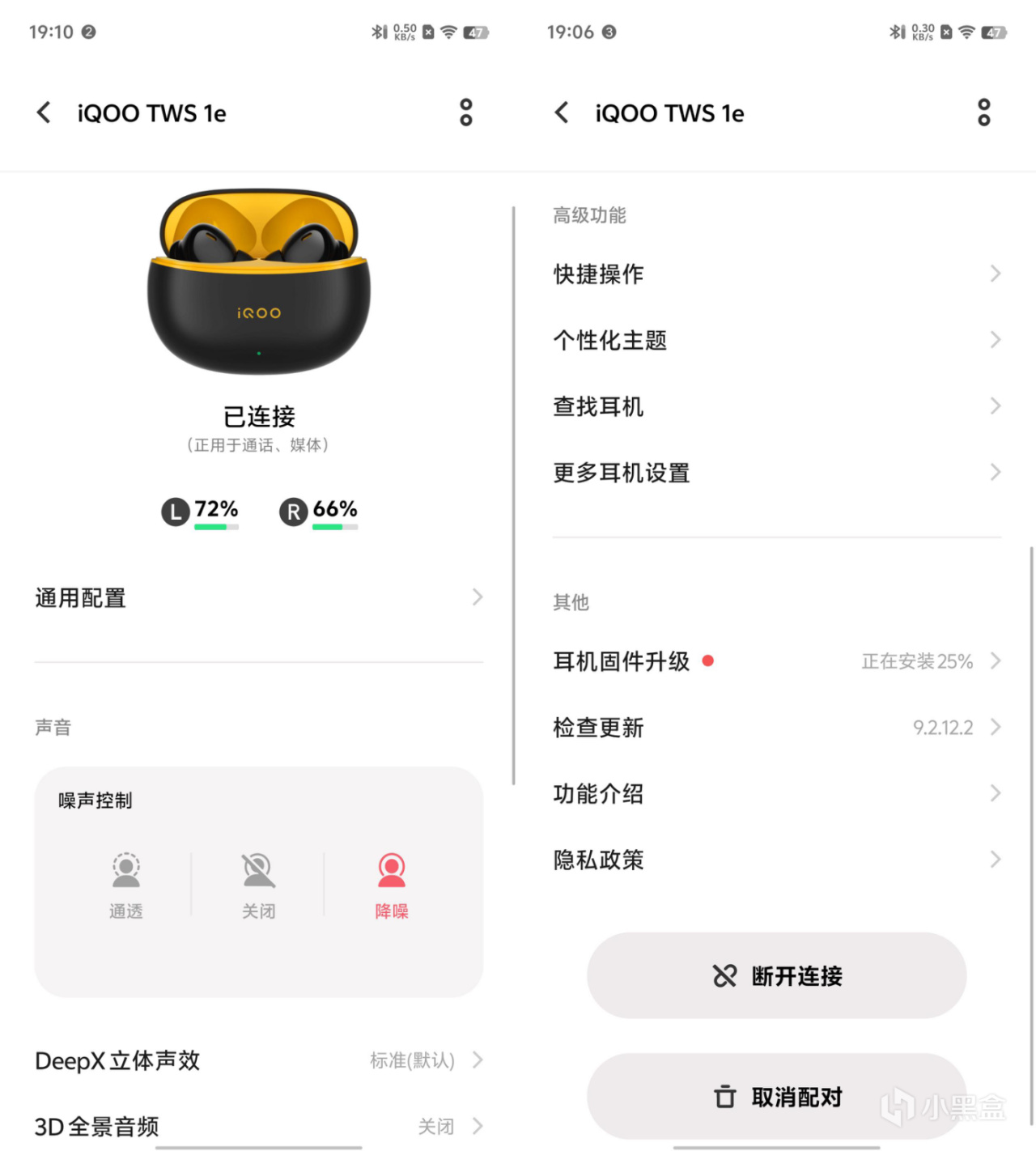Open 通用配置 settings
The image size is (1036, 1151).
(x=258, y=598)
